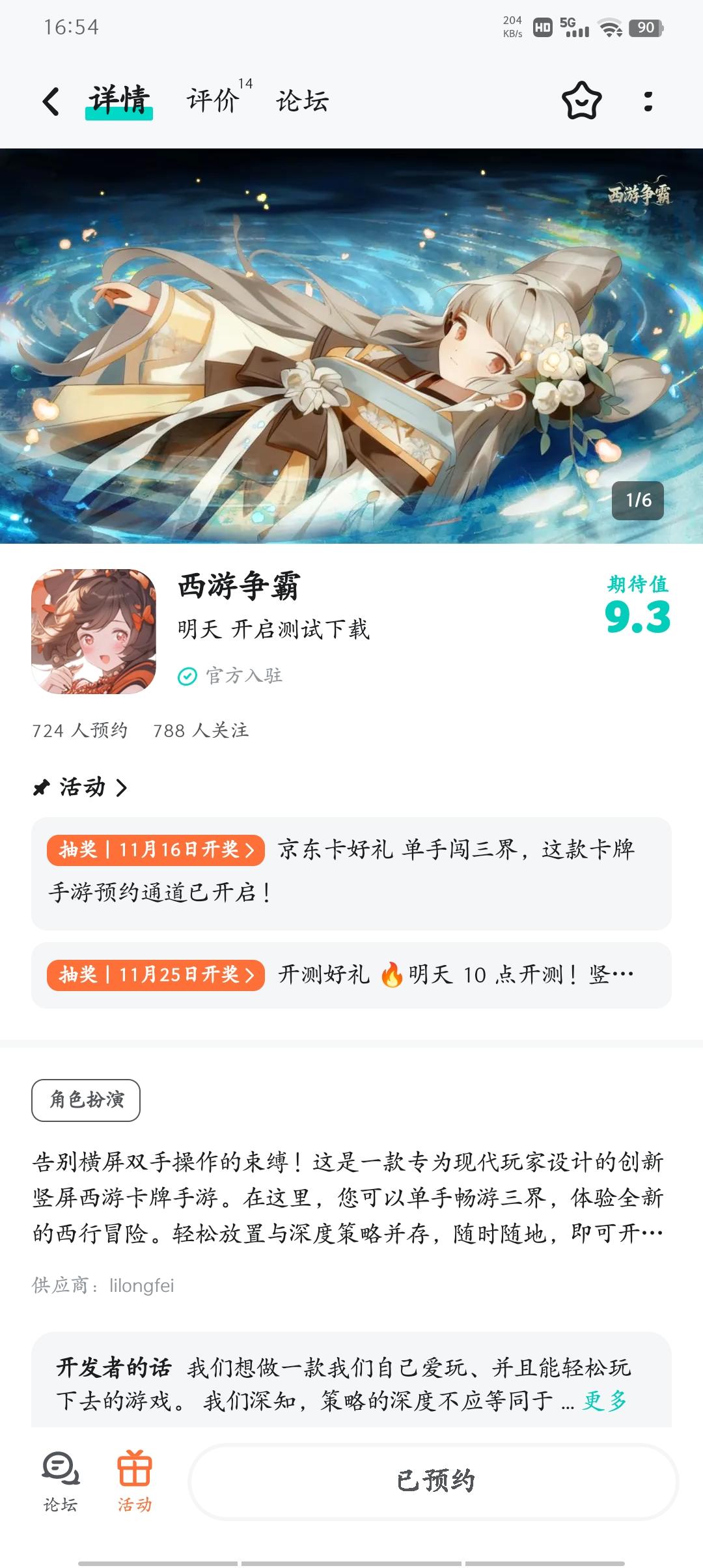Image resolution: width=703 pixels, height=1568 pixels.
Task: Tap the star icon to favorite the game
Action: [x=581, y=101]
